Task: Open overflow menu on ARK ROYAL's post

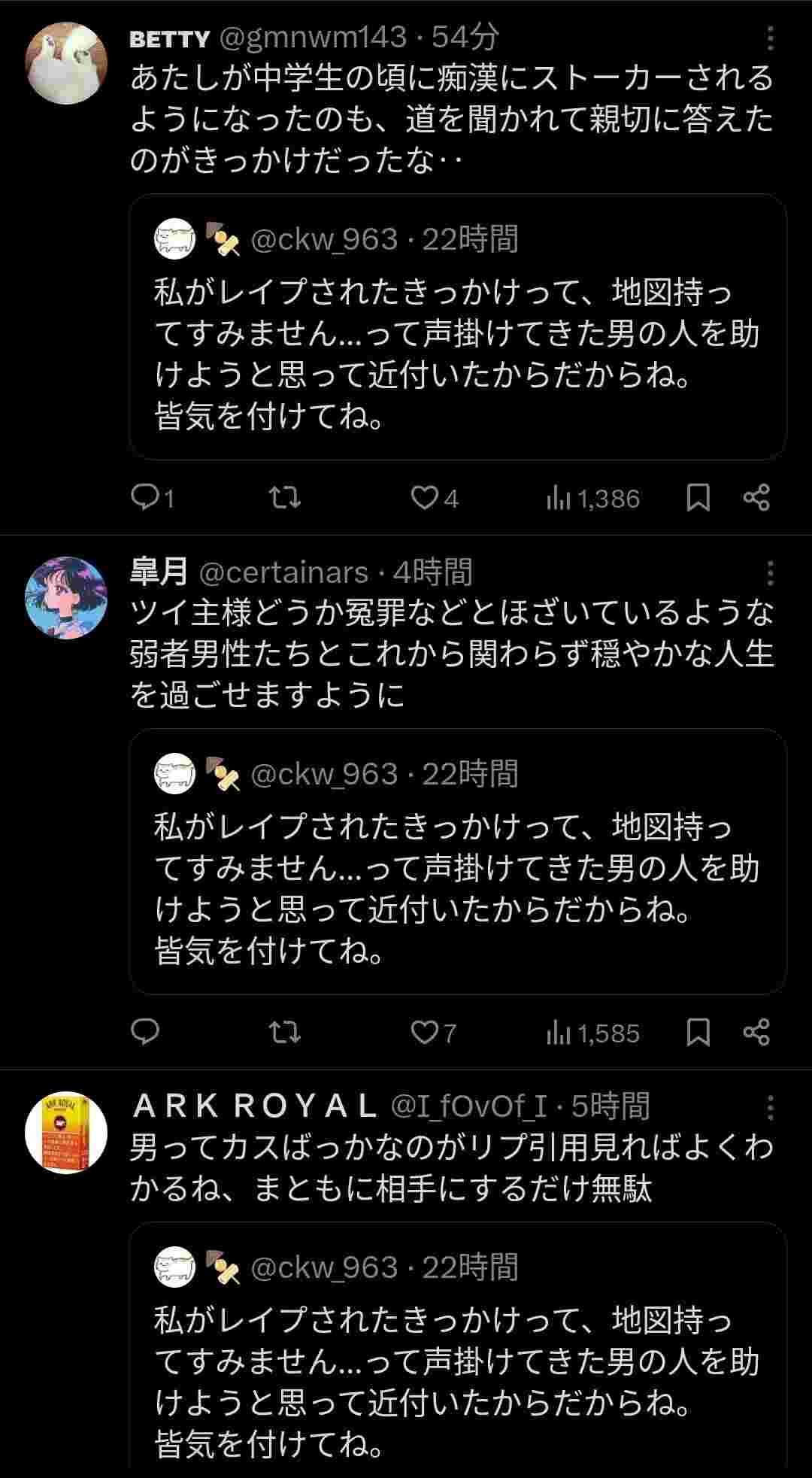Action: 770,1107
